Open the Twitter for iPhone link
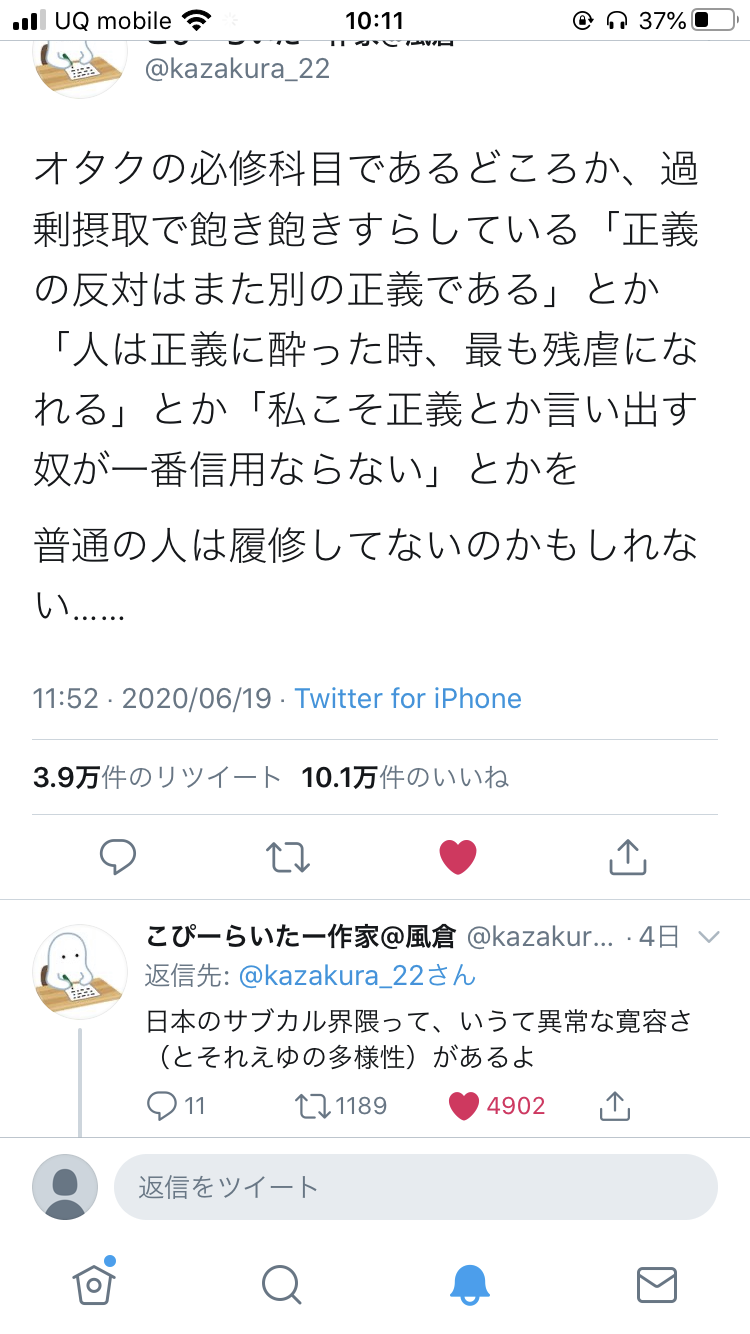 [408, 698]
